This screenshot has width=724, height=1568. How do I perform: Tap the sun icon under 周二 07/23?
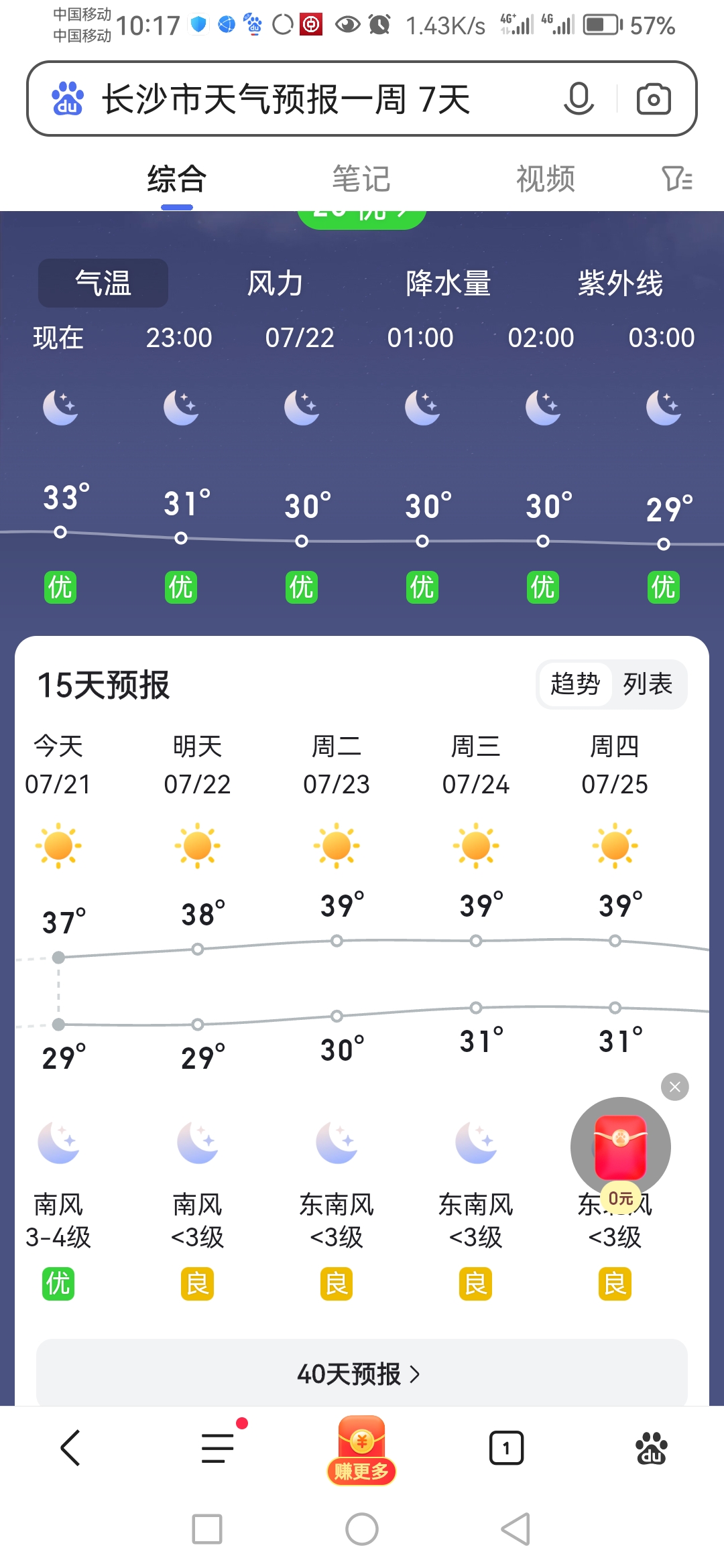tap(337, 846)
